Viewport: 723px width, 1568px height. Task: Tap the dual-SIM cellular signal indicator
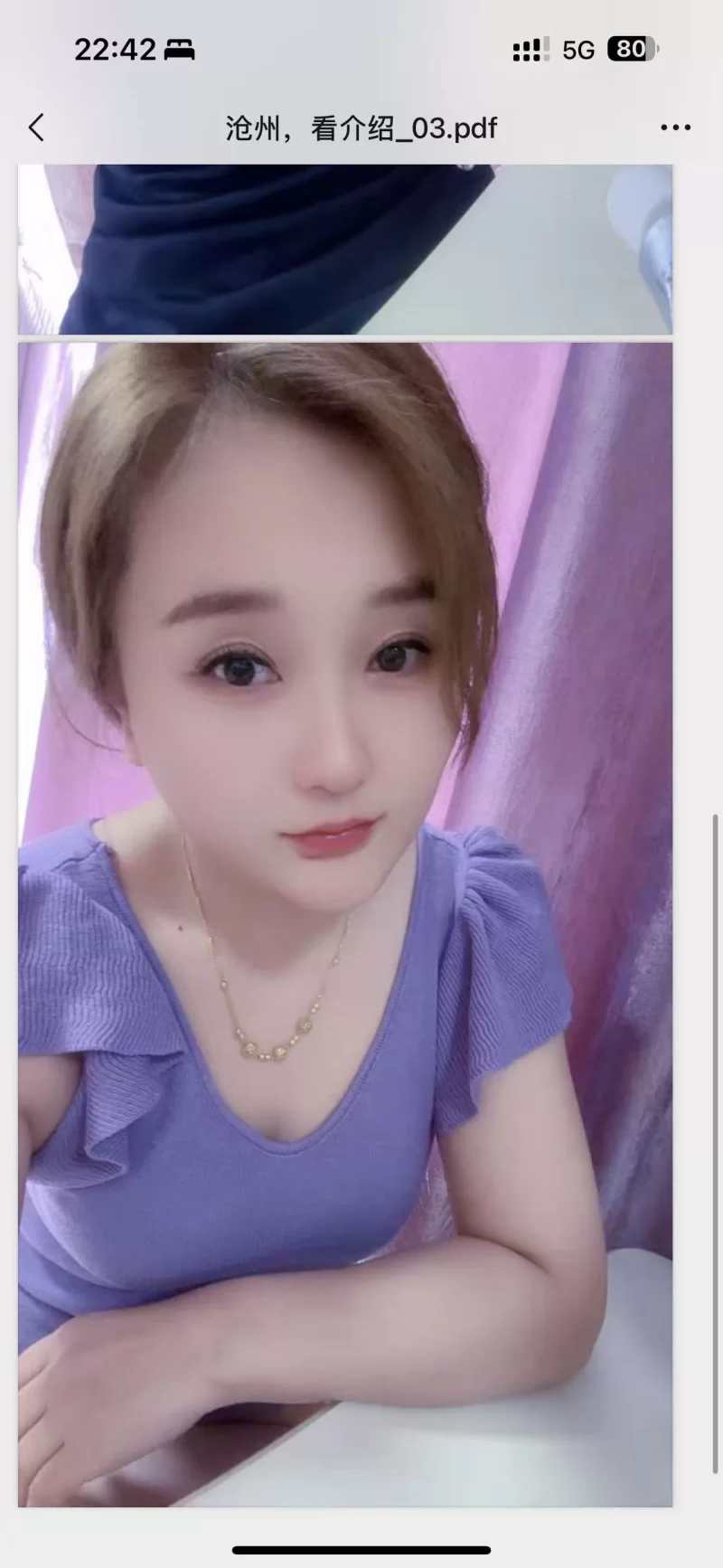tap(531, 49)
